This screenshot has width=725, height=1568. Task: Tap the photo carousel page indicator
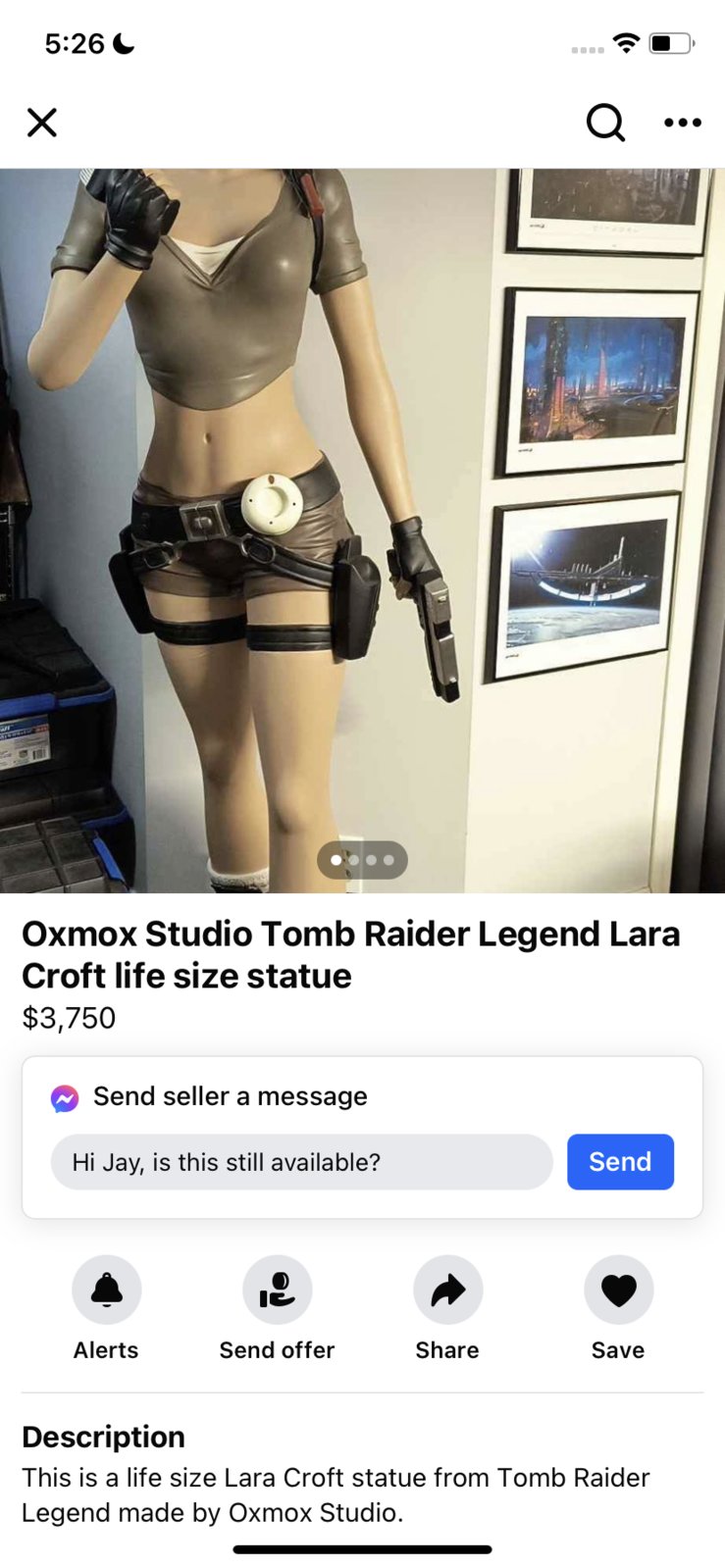(362, 860)
